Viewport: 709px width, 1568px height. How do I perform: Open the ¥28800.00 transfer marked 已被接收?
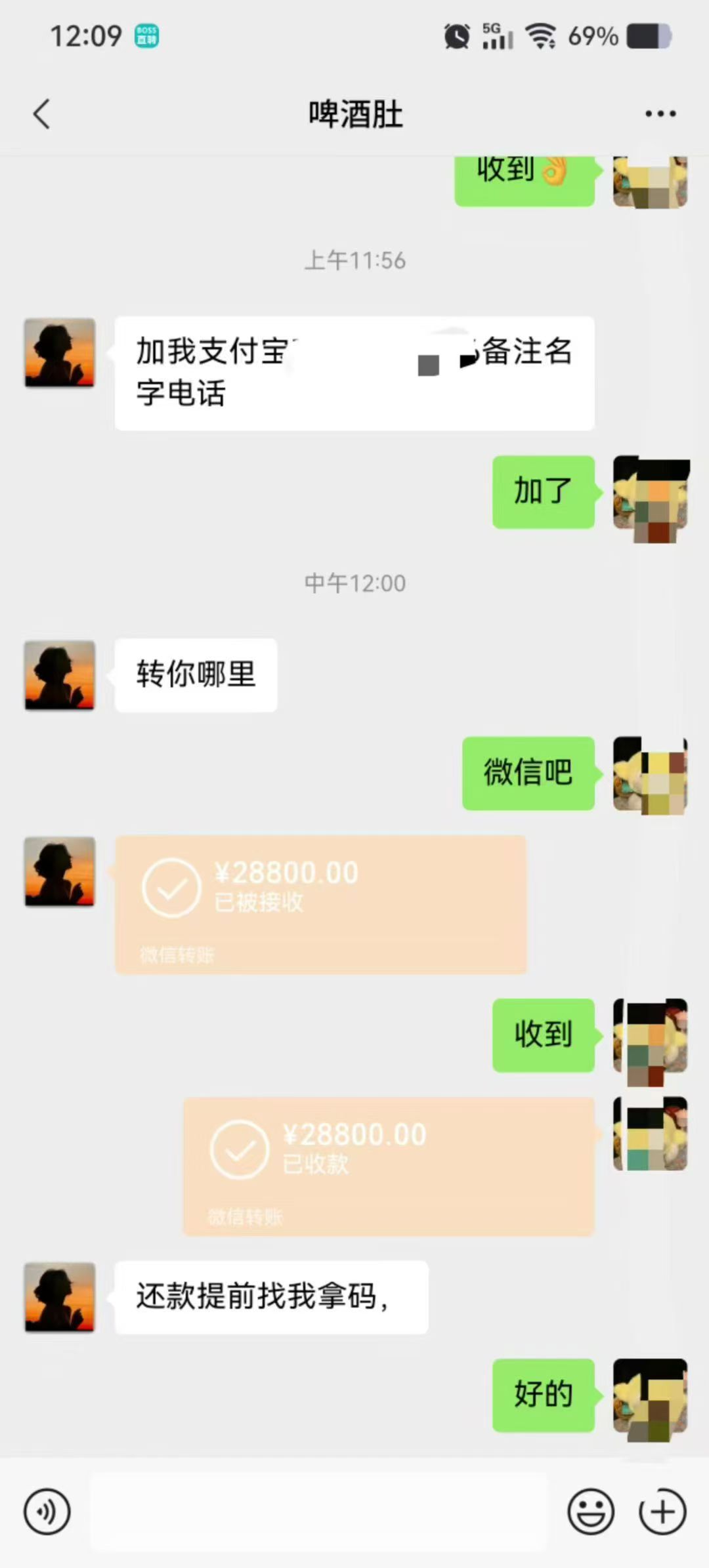320,904
